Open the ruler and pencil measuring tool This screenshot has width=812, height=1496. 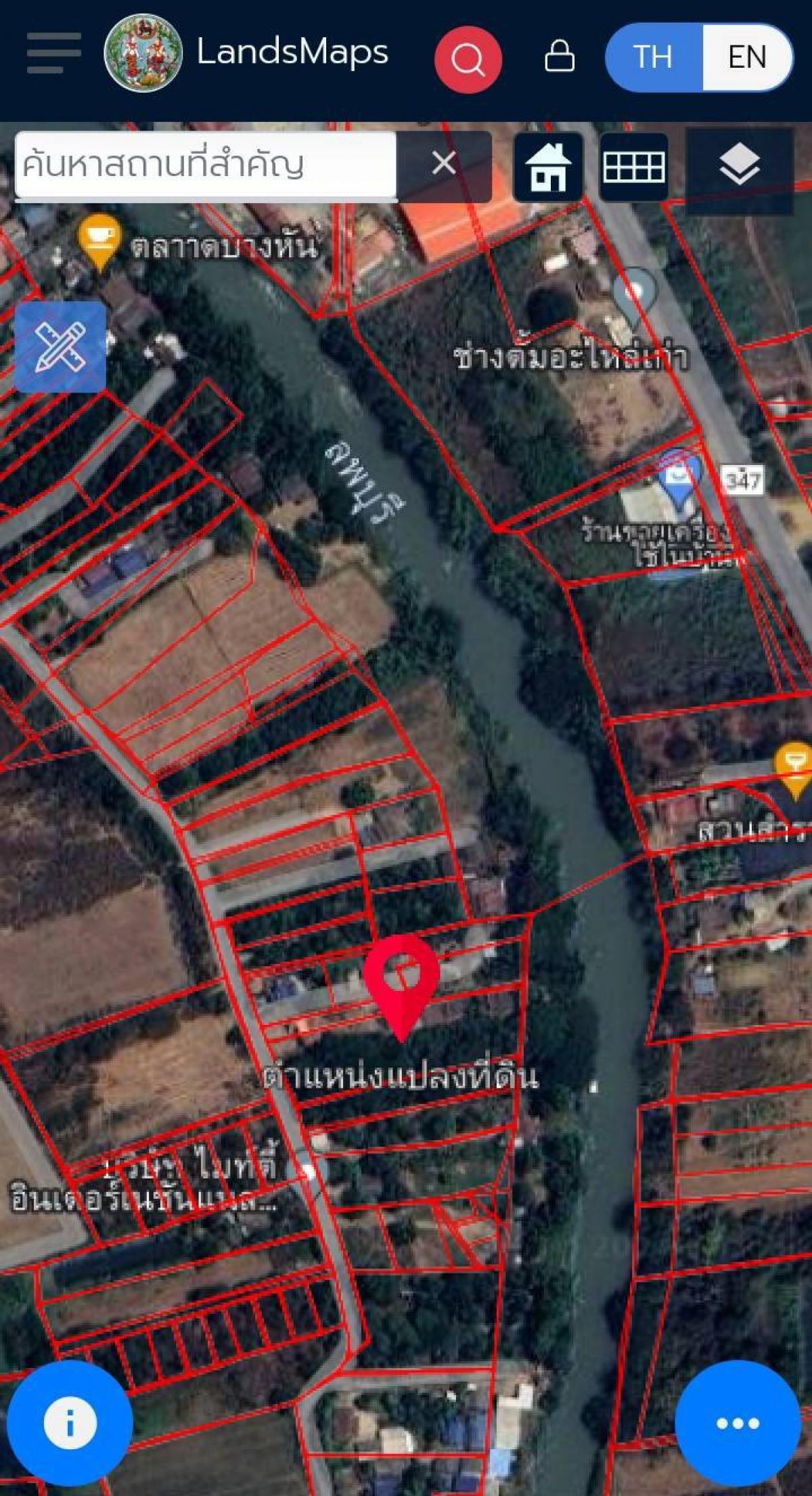tap(60, 347)
